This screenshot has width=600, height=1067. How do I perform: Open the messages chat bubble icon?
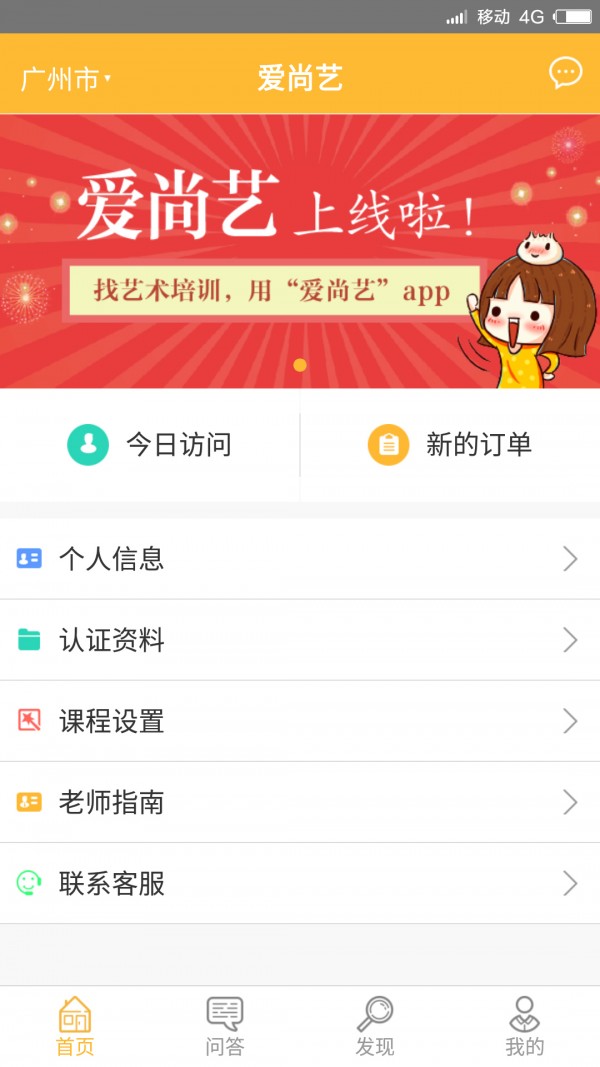pyautogui.click(x=565, y=73)
